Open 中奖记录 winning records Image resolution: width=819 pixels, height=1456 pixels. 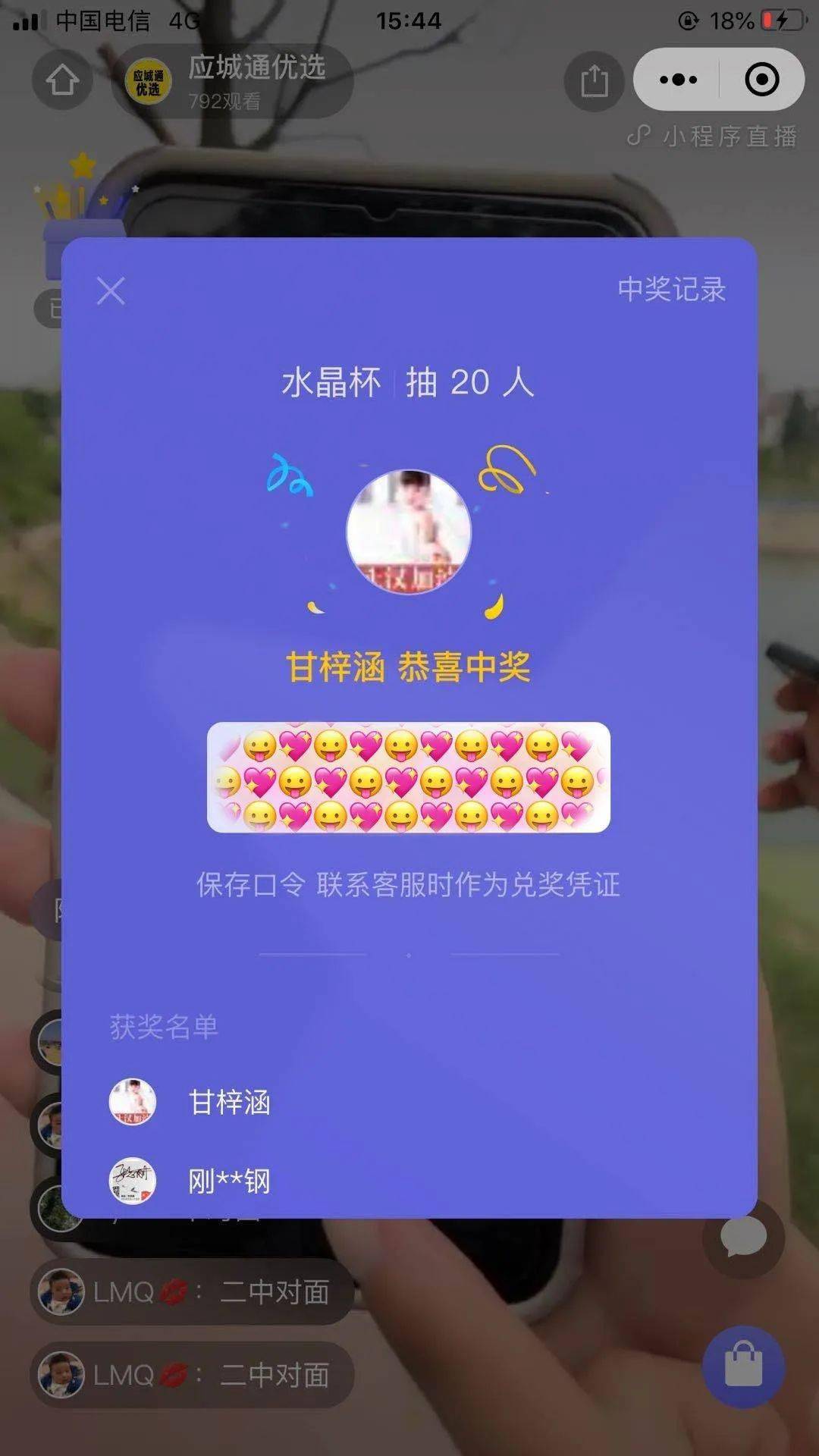point(671,289)
